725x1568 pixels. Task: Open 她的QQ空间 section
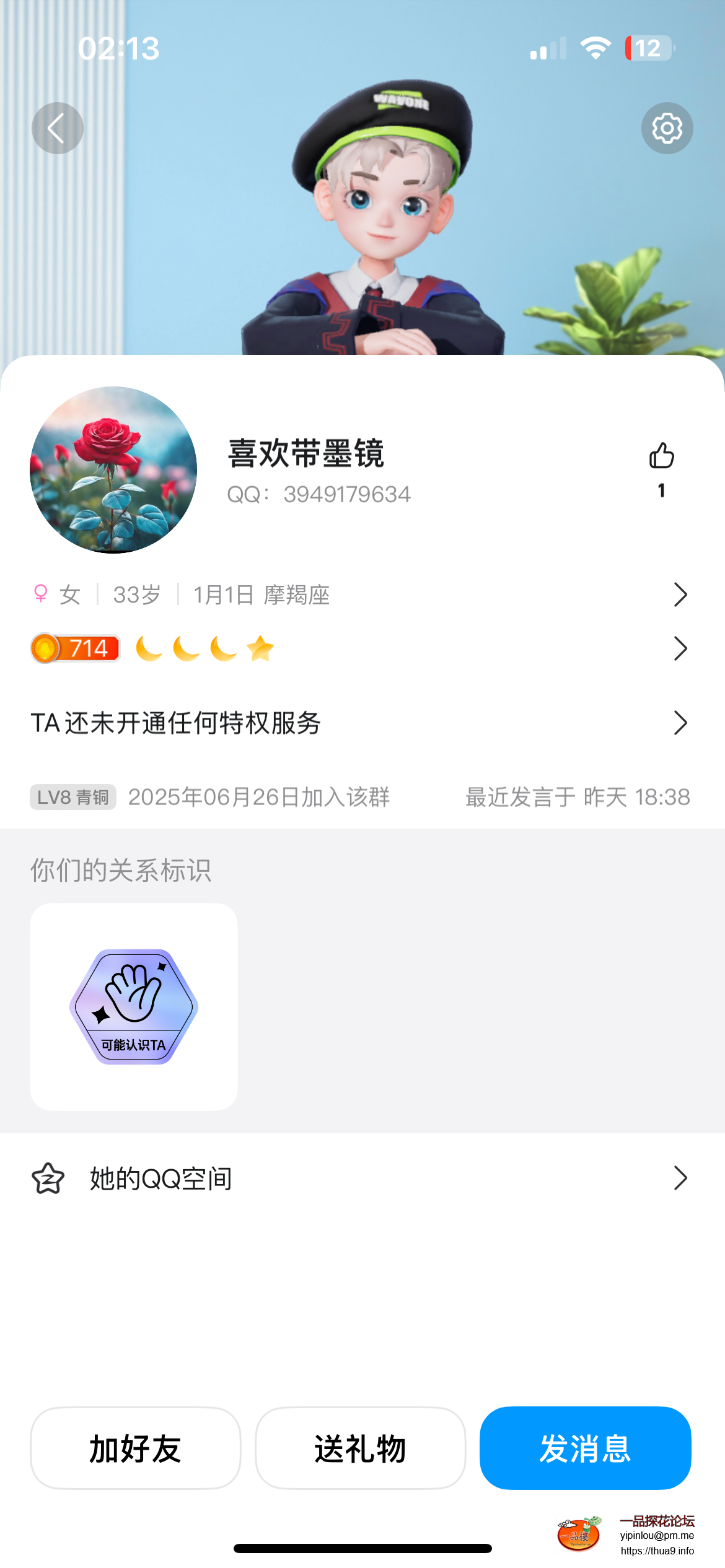[x=361, y=1177]
